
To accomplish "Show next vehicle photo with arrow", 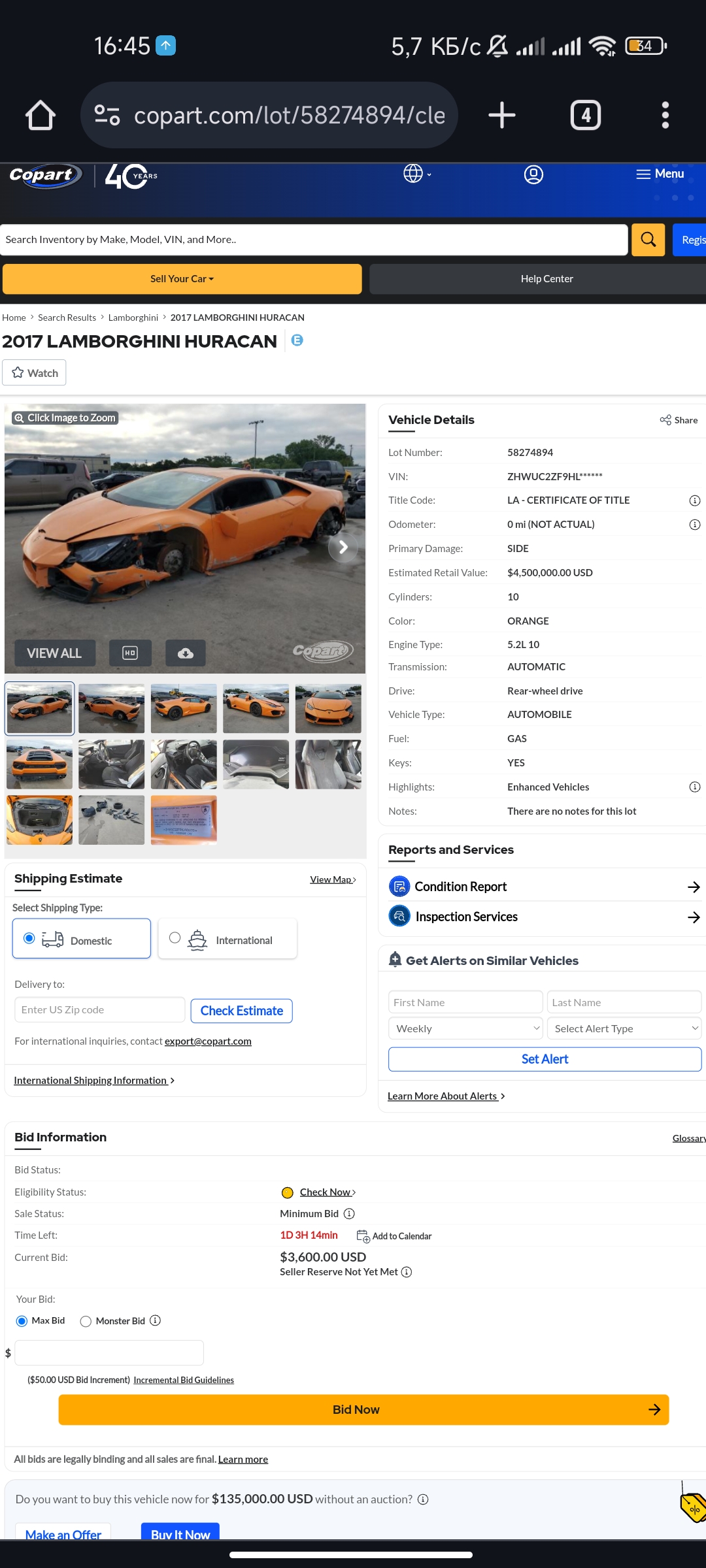I will (343, 547).
